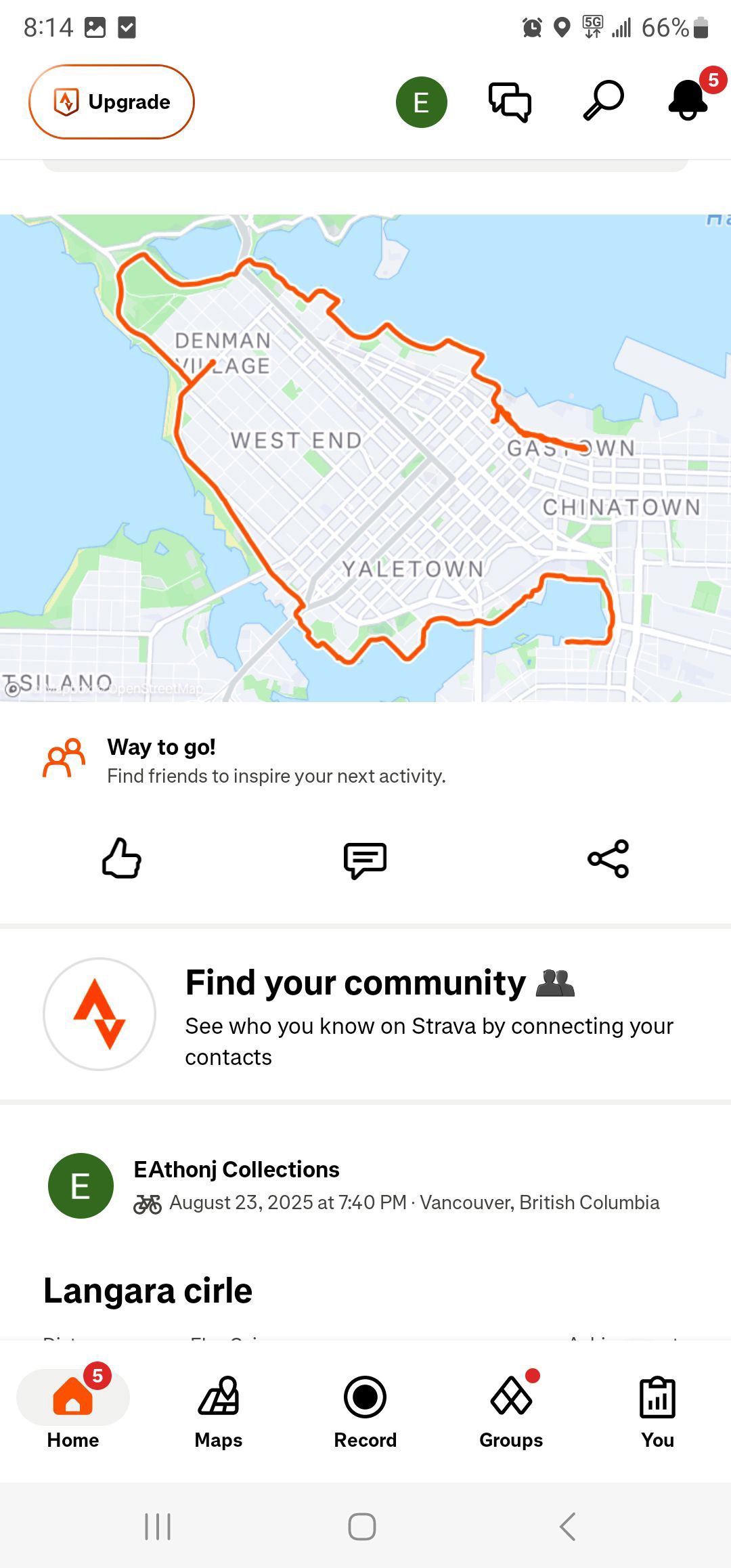Switch to the Groups tab
The height and width of the screenshot is (1568, 731).
[511, 1408]
